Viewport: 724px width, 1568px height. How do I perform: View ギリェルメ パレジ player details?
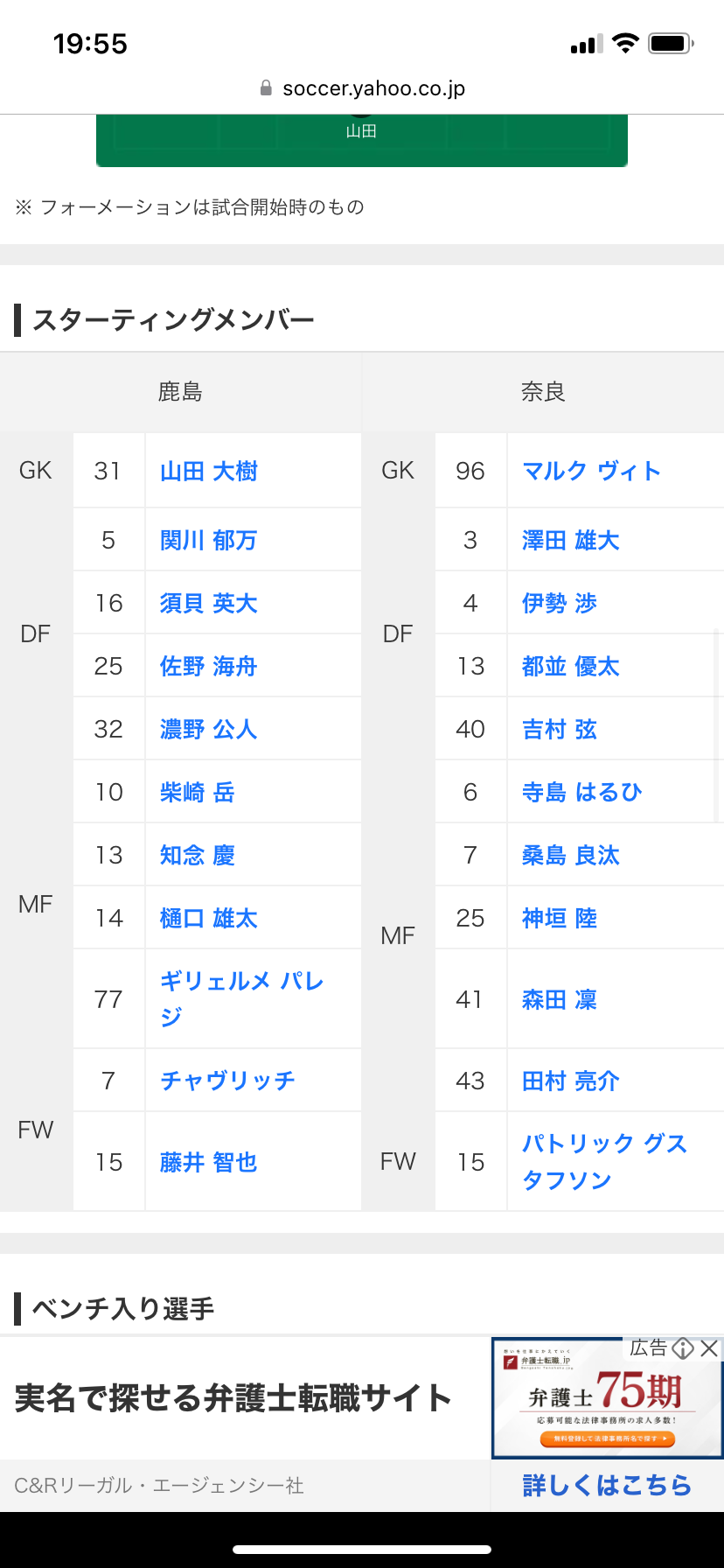242,998
